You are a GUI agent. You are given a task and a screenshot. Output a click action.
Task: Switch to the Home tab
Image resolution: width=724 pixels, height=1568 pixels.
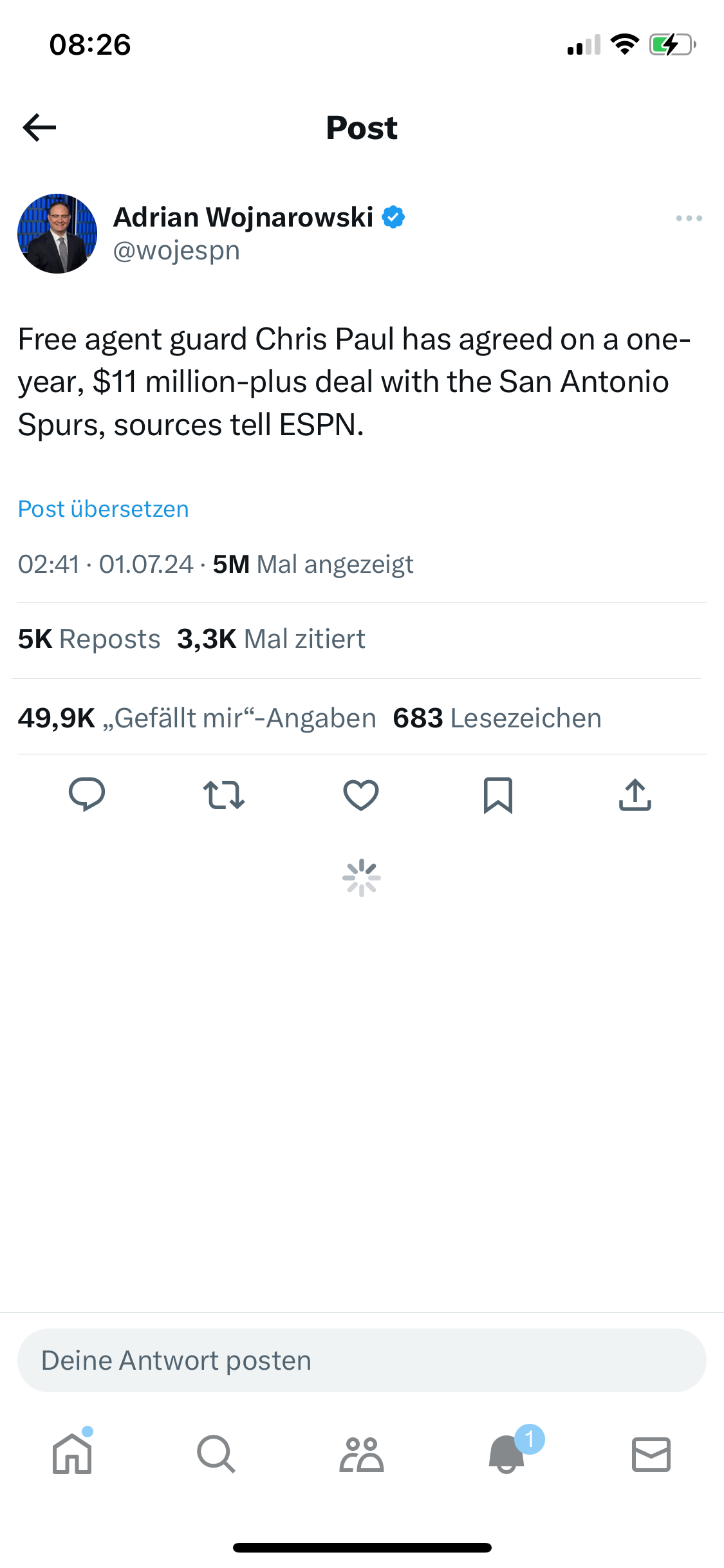72,1454
